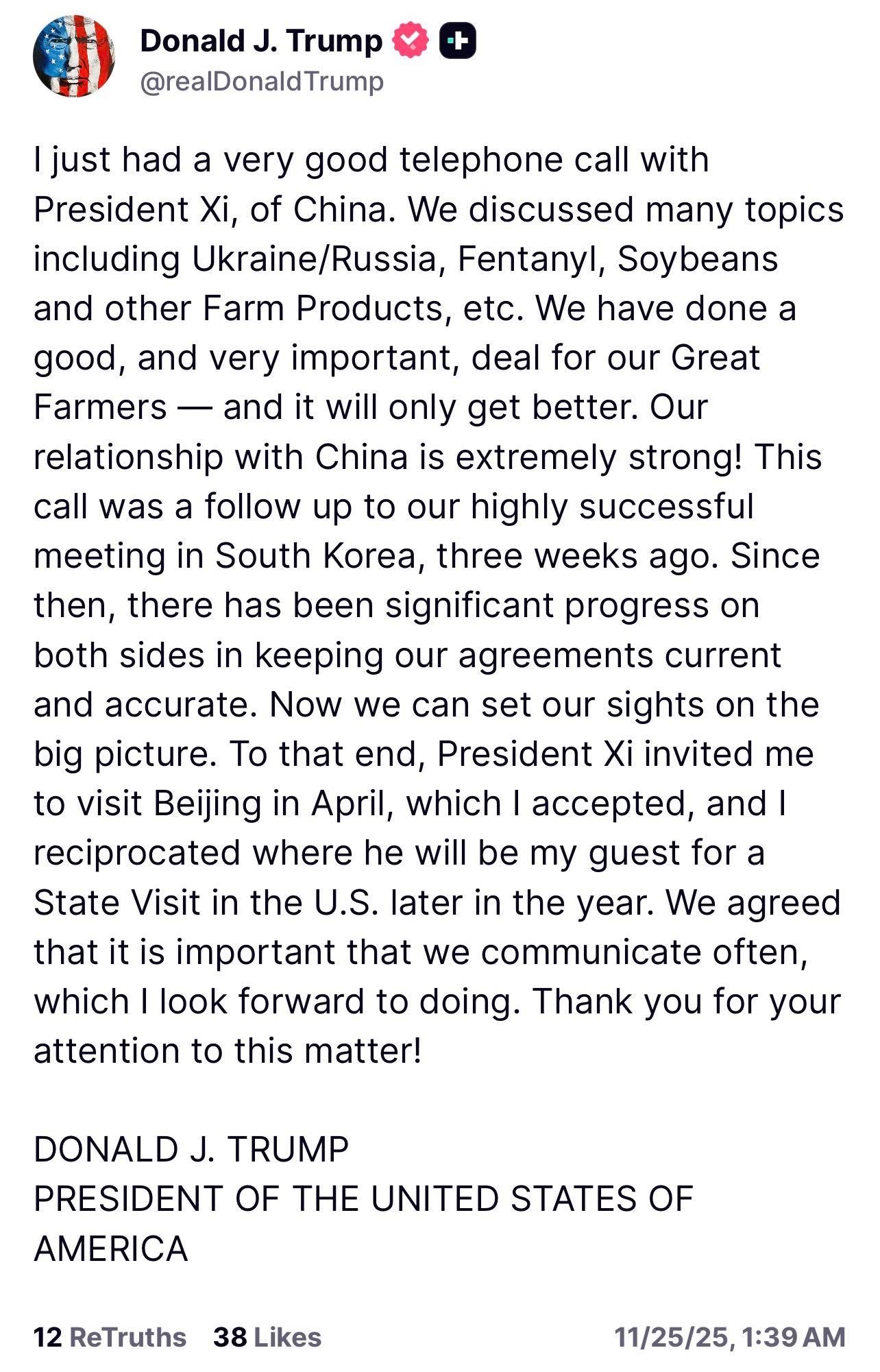Open Donald J. Trump's profile picture
This screenshot has height=1372, width=880.
(73, 57)
